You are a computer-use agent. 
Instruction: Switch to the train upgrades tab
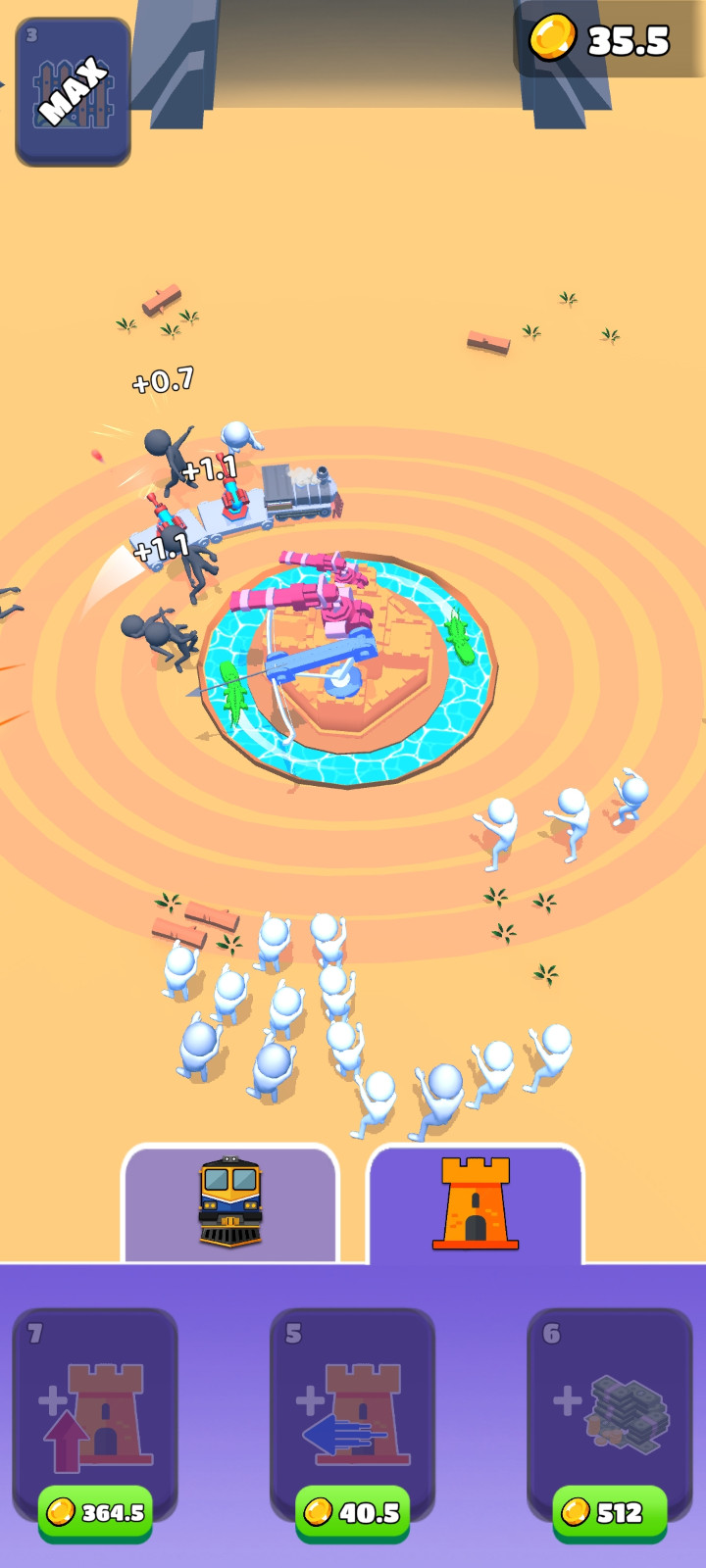click(230, 1202)
